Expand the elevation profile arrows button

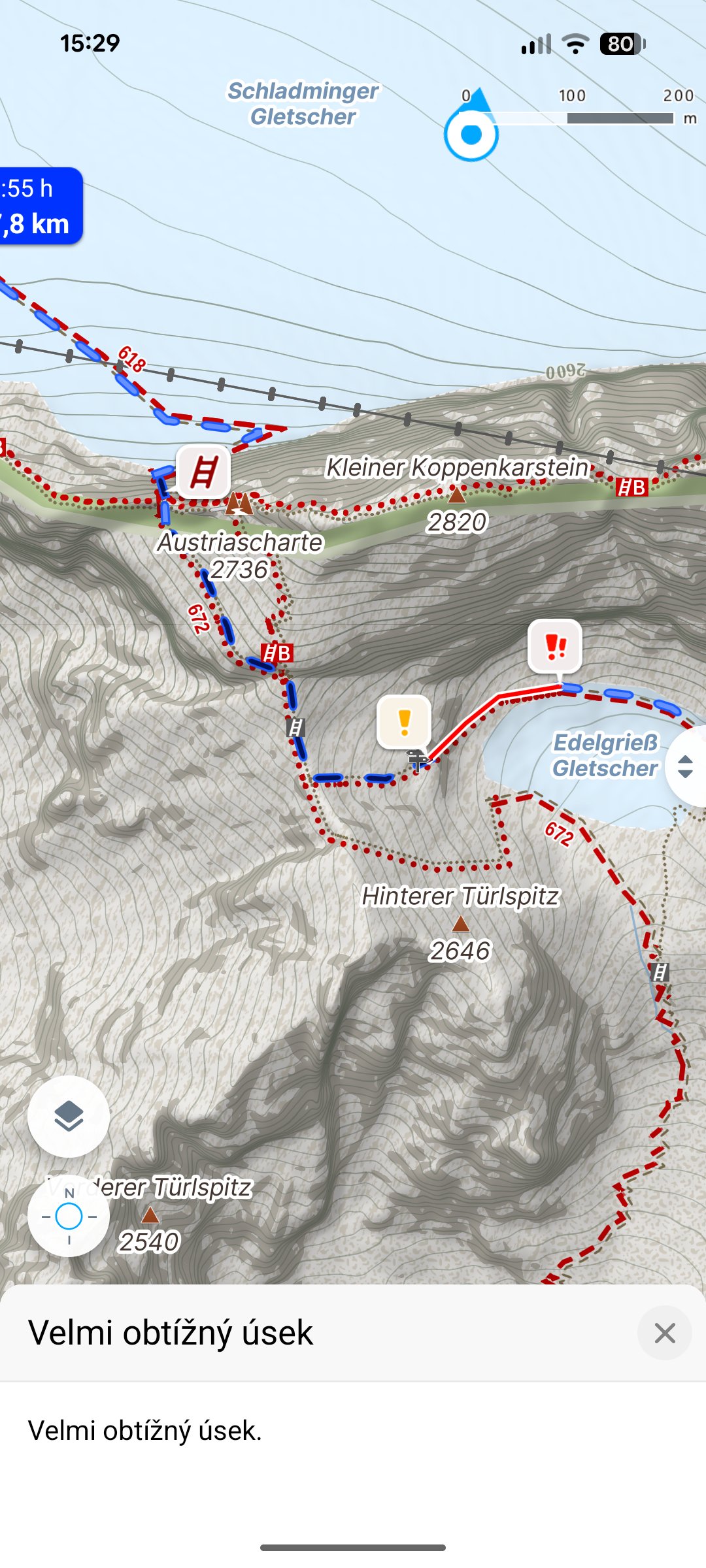tap(685, 766)
